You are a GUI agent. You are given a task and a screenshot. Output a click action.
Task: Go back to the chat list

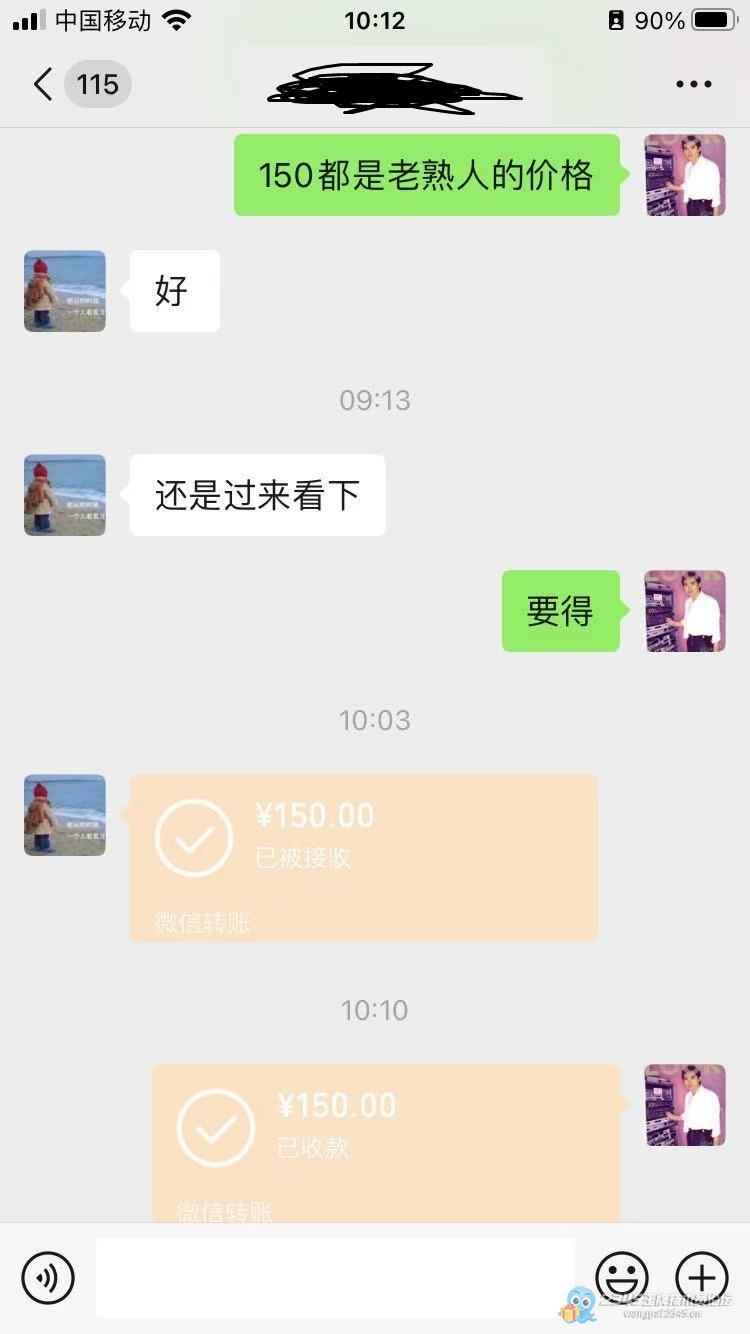click(x=43, y=85)
